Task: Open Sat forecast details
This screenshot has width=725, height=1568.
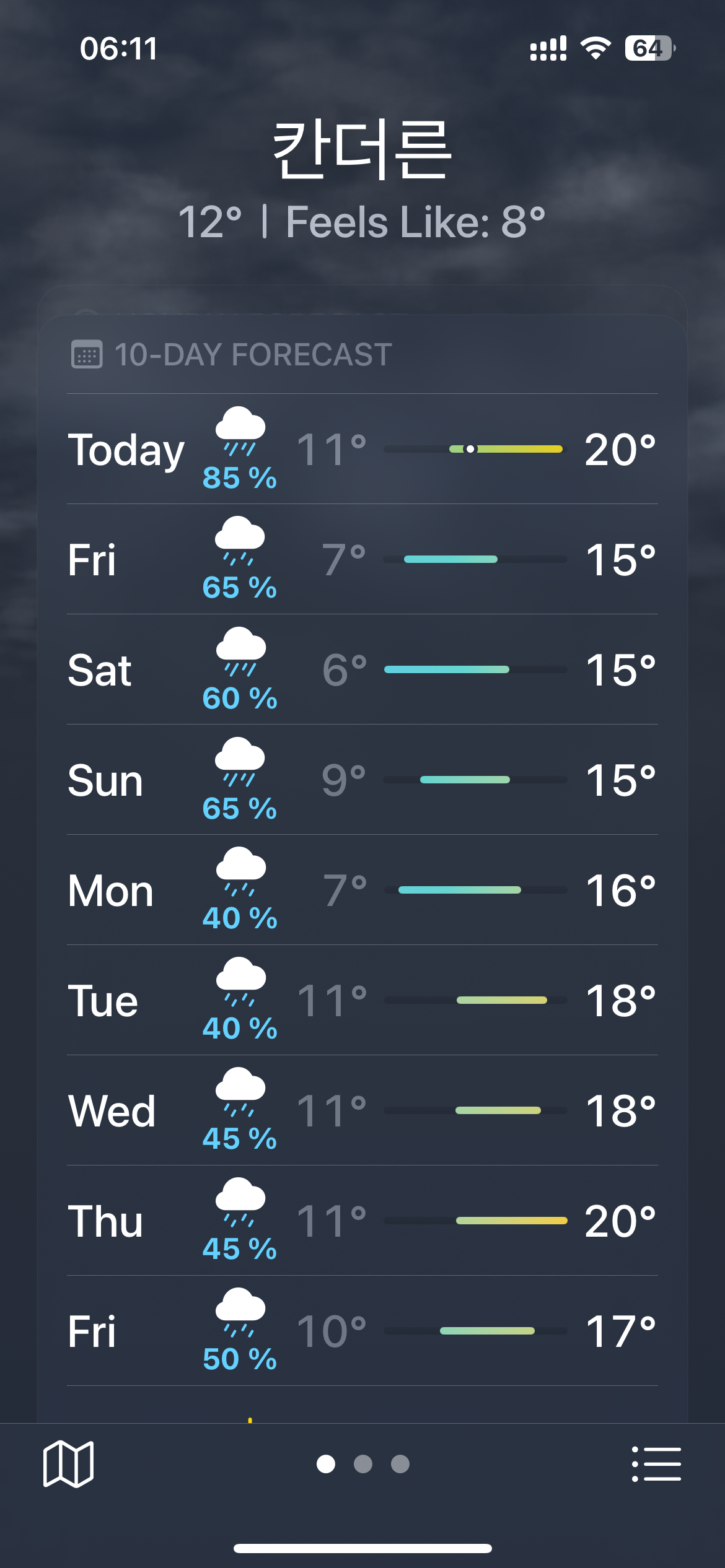Action: [x=362, y=669]
